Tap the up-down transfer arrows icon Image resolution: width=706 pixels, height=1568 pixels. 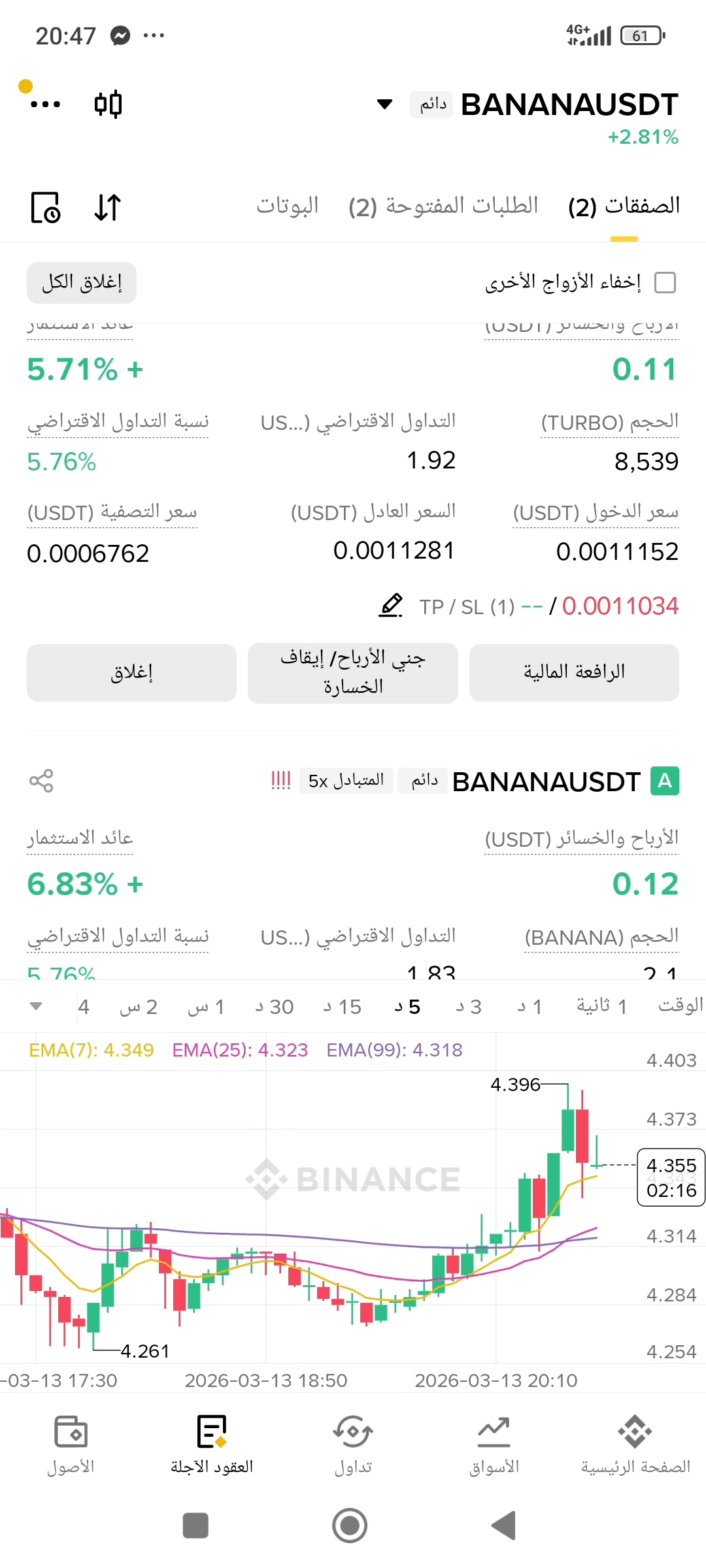(107, 208)
